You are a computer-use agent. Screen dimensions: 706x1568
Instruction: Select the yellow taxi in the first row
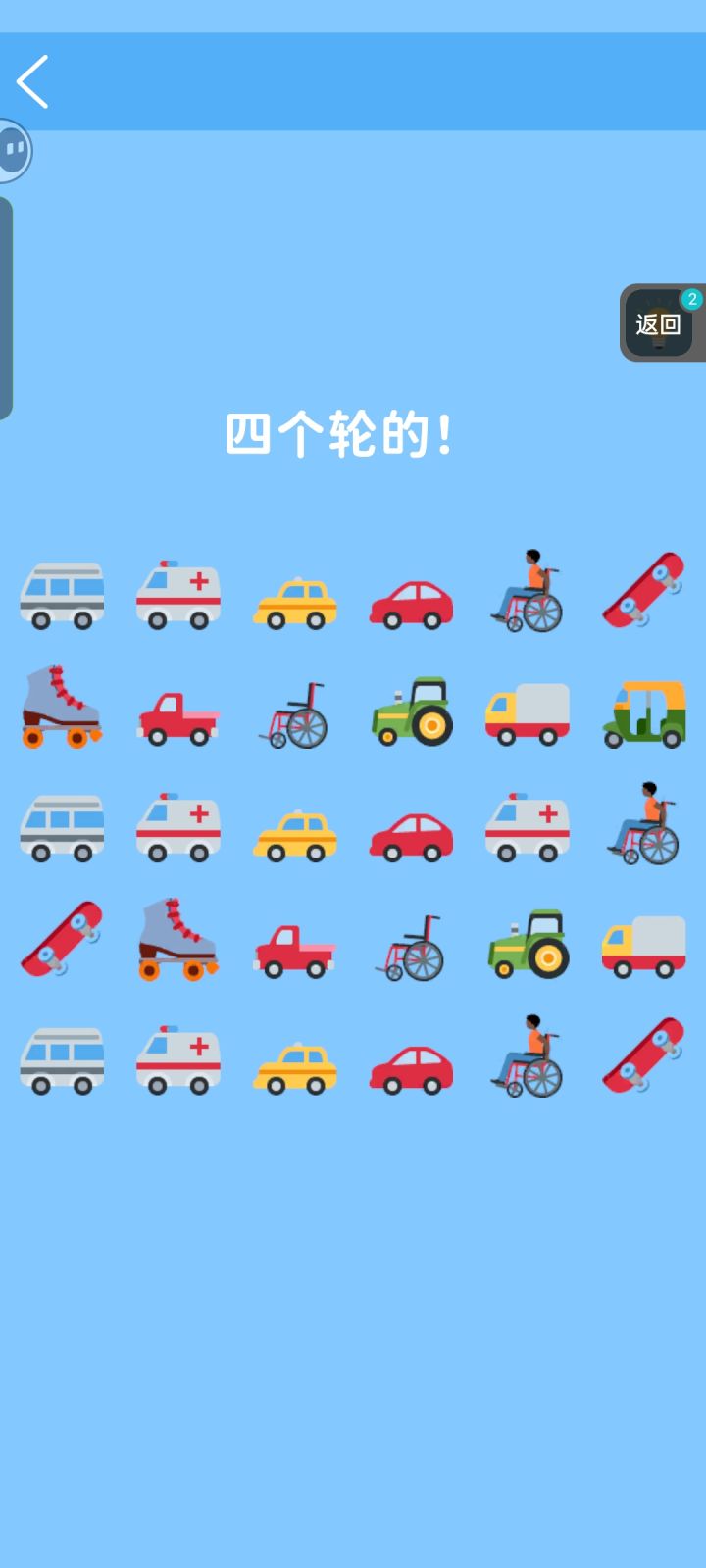[294, 601]
